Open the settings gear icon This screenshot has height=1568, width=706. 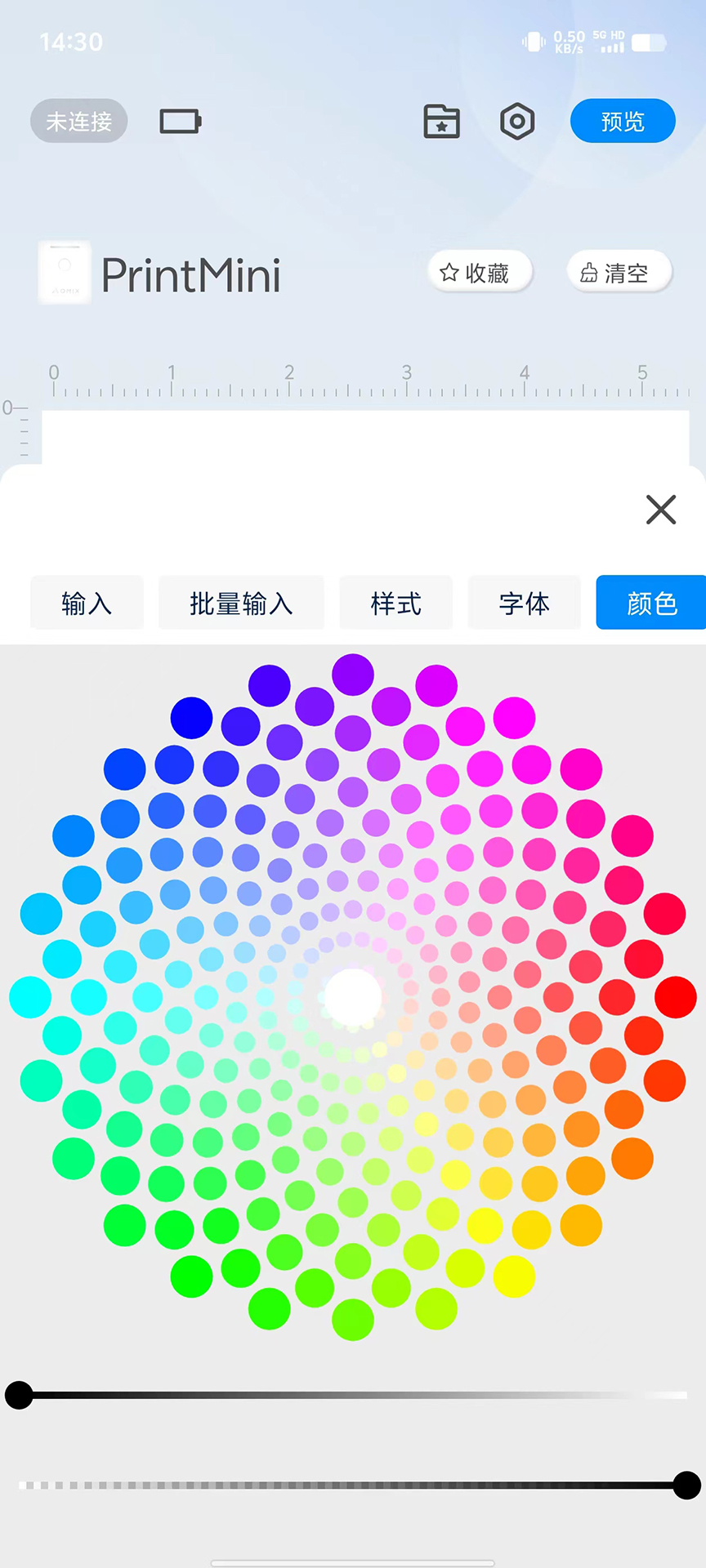pos(516,121)
